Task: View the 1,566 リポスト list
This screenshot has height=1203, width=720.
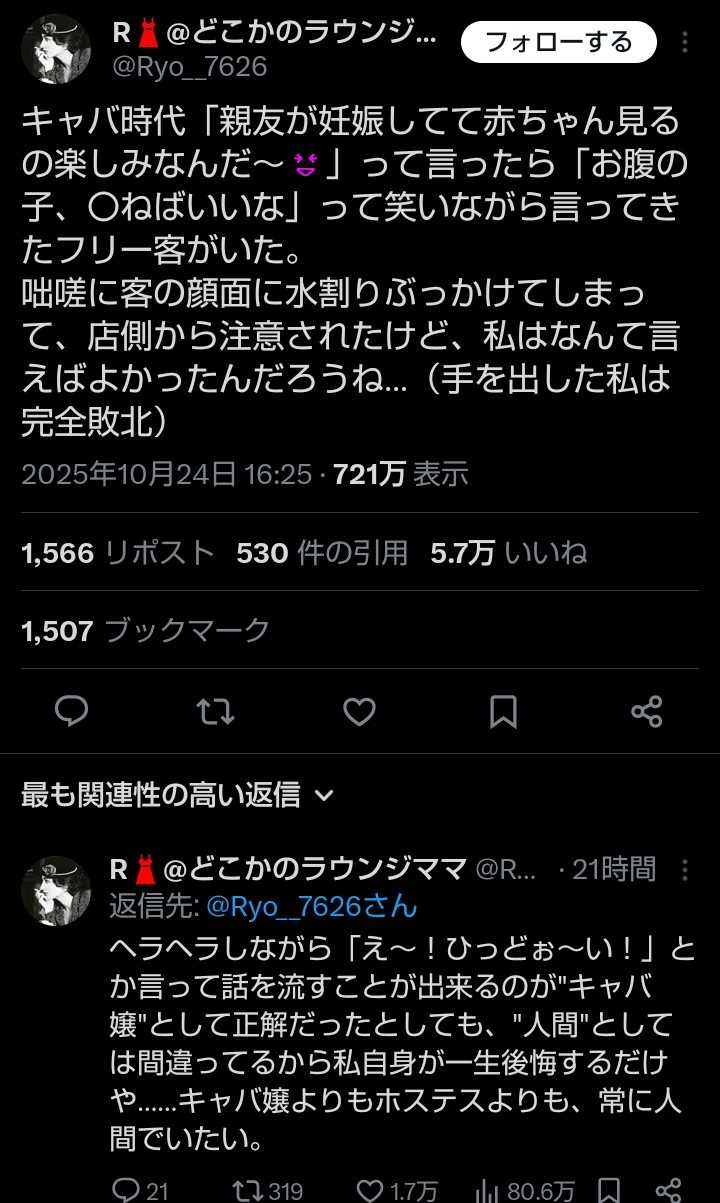Action: 118,553
